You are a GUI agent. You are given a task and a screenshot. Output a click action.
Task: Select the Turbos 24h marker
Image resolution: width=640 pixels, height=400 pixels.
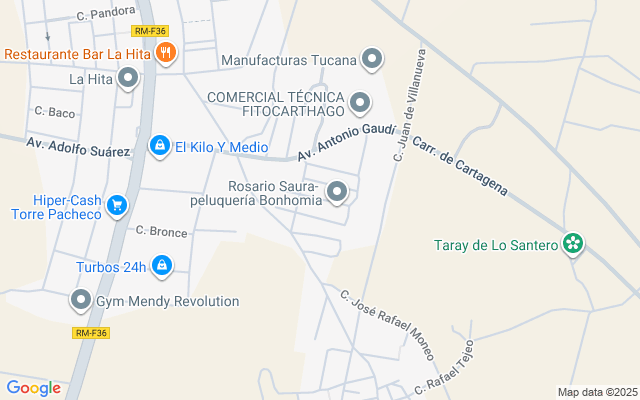point(162,266)
